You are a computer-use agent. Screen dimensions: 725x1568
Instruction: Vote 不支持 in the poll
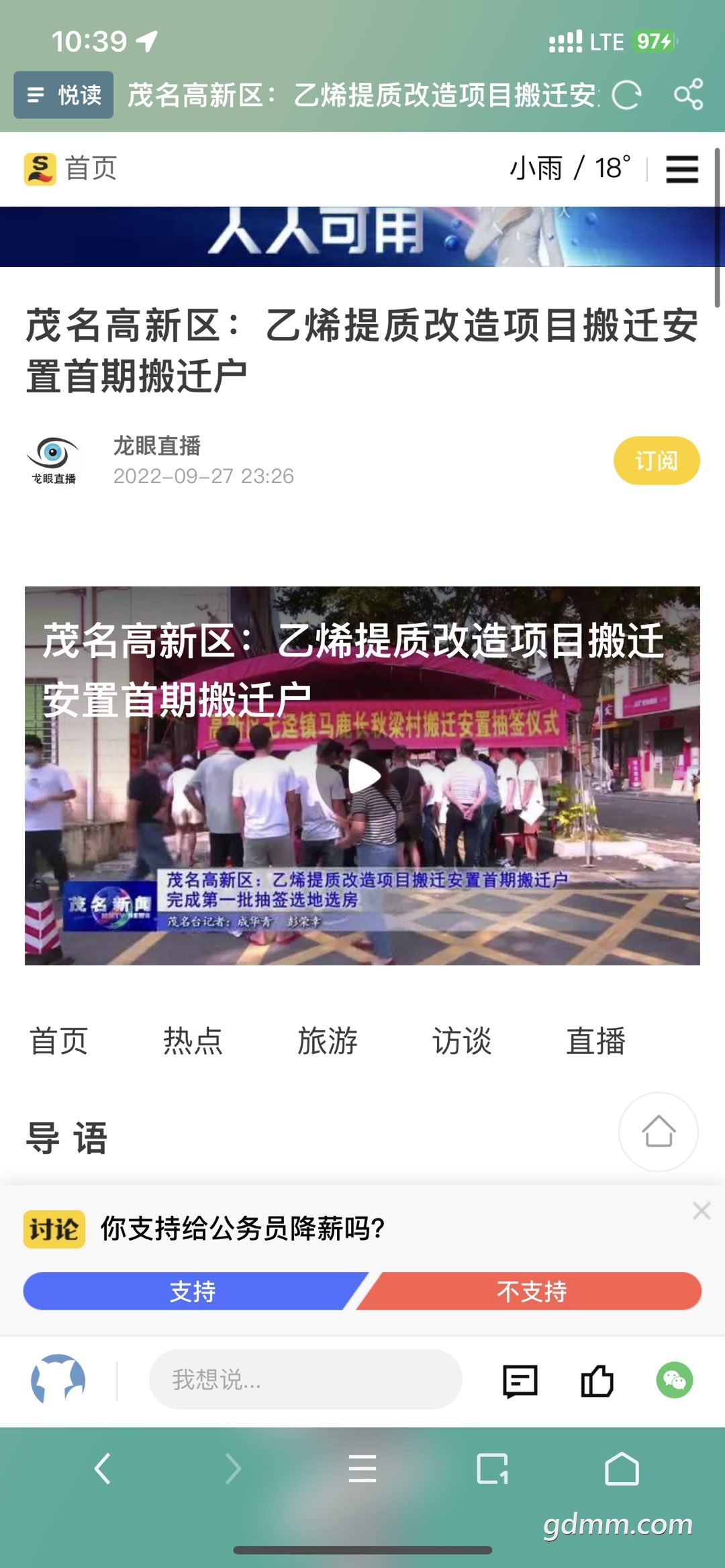tap(531, 1291)
